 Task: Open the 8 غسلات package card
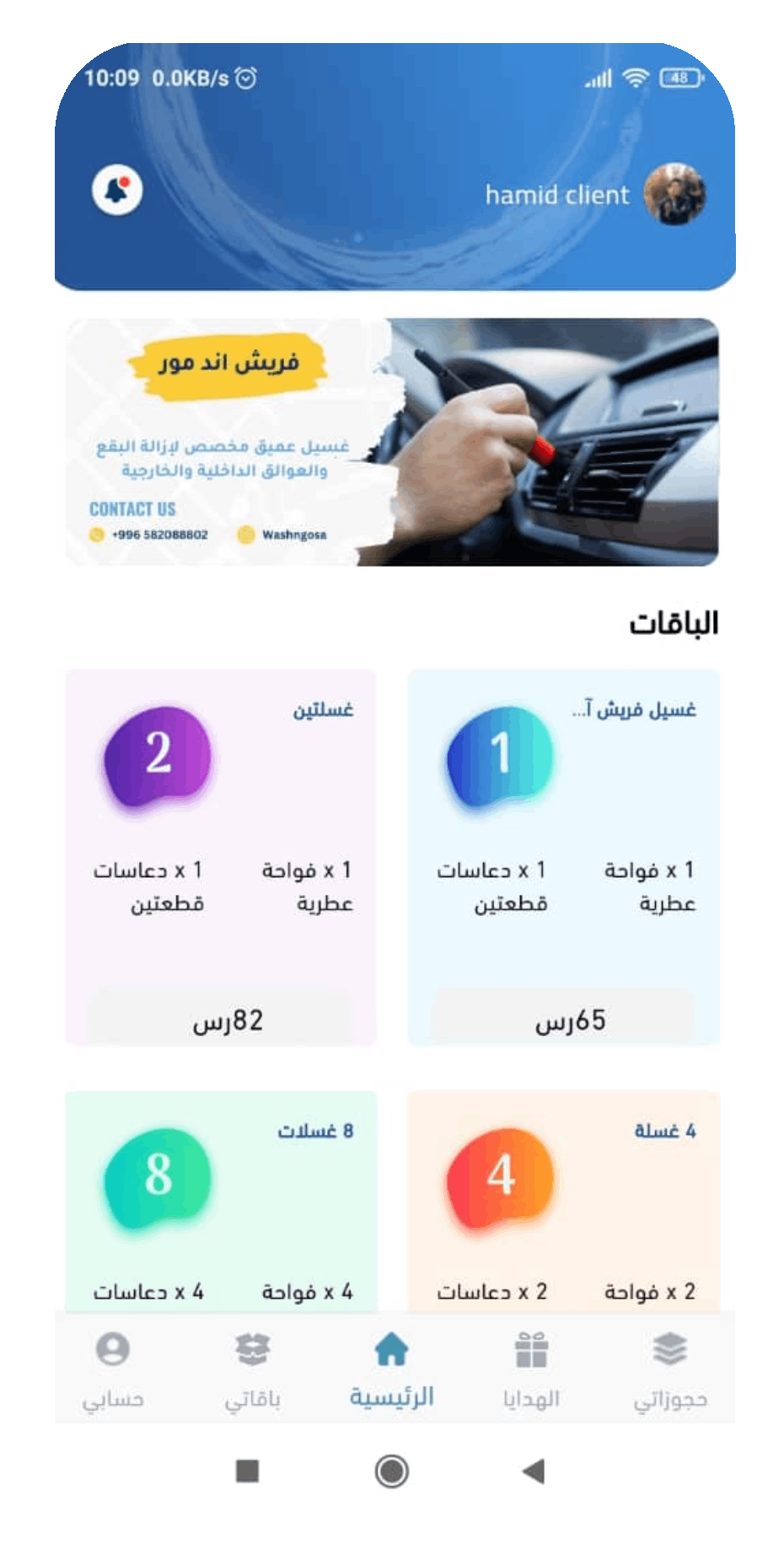pyautogui.click(x=221, y=1199)
